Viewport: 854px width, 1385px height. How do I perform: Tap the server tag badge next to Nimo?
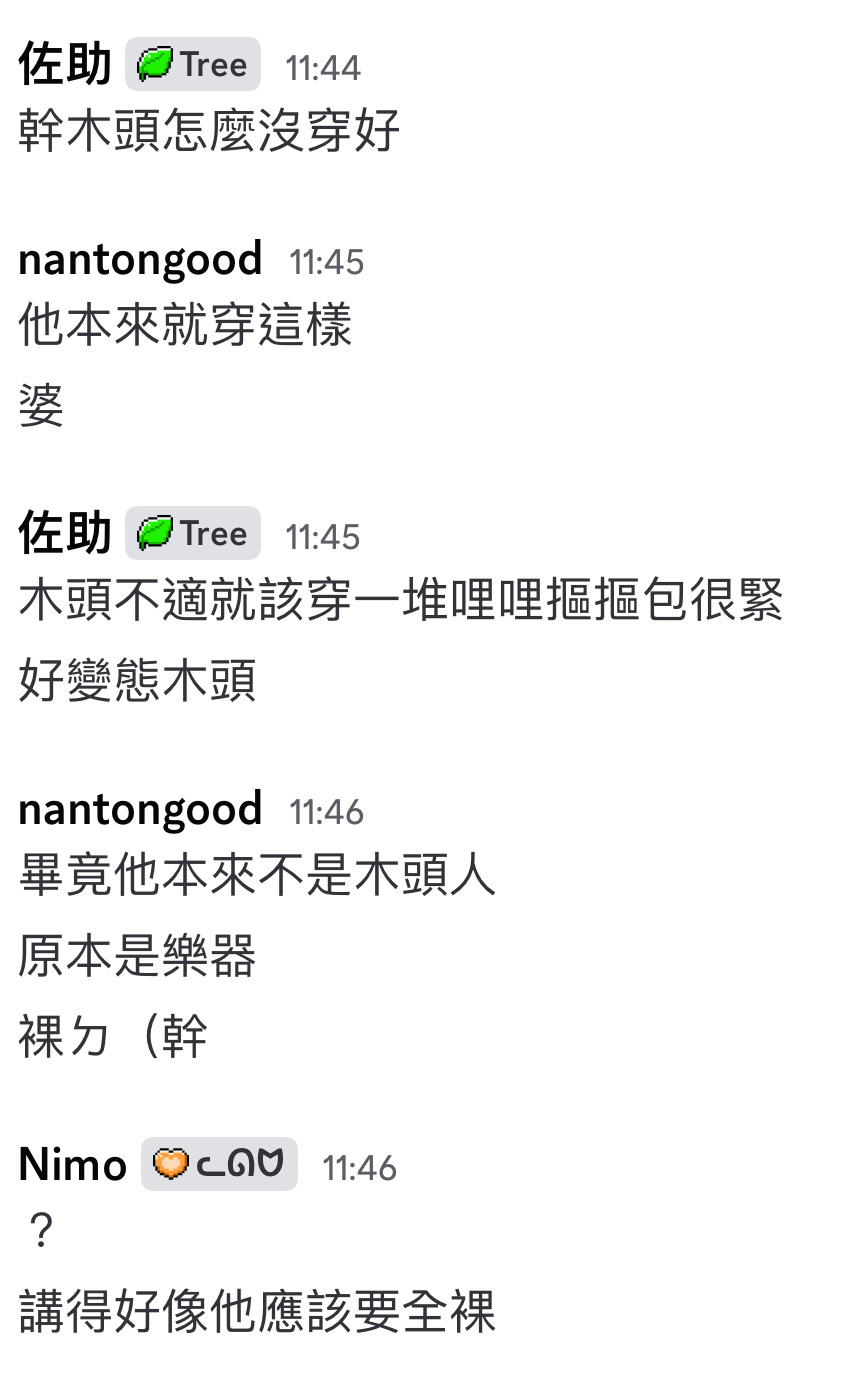219,1165
